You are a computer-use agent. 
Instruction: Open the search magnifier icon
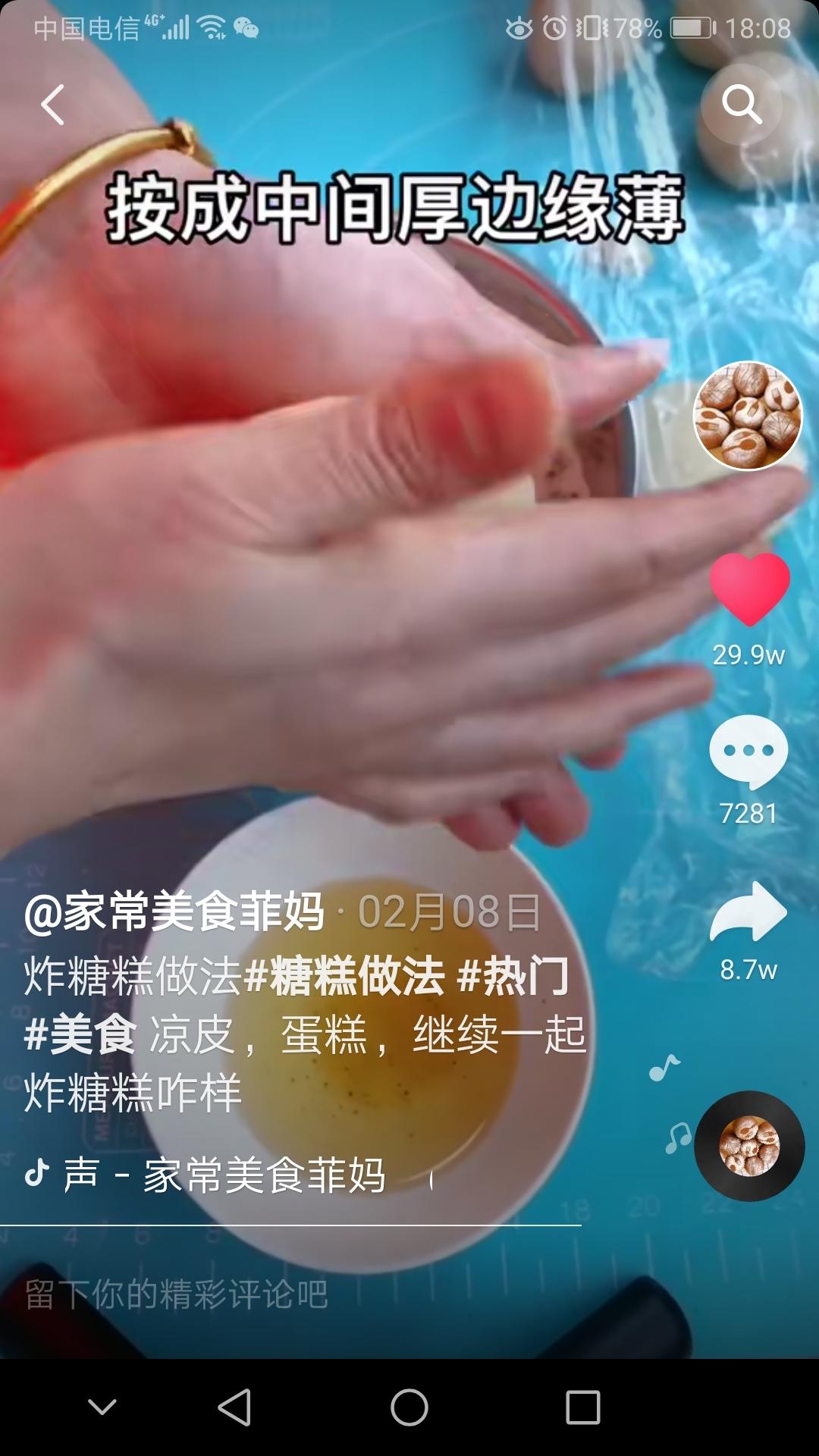(x=741, y=104)
